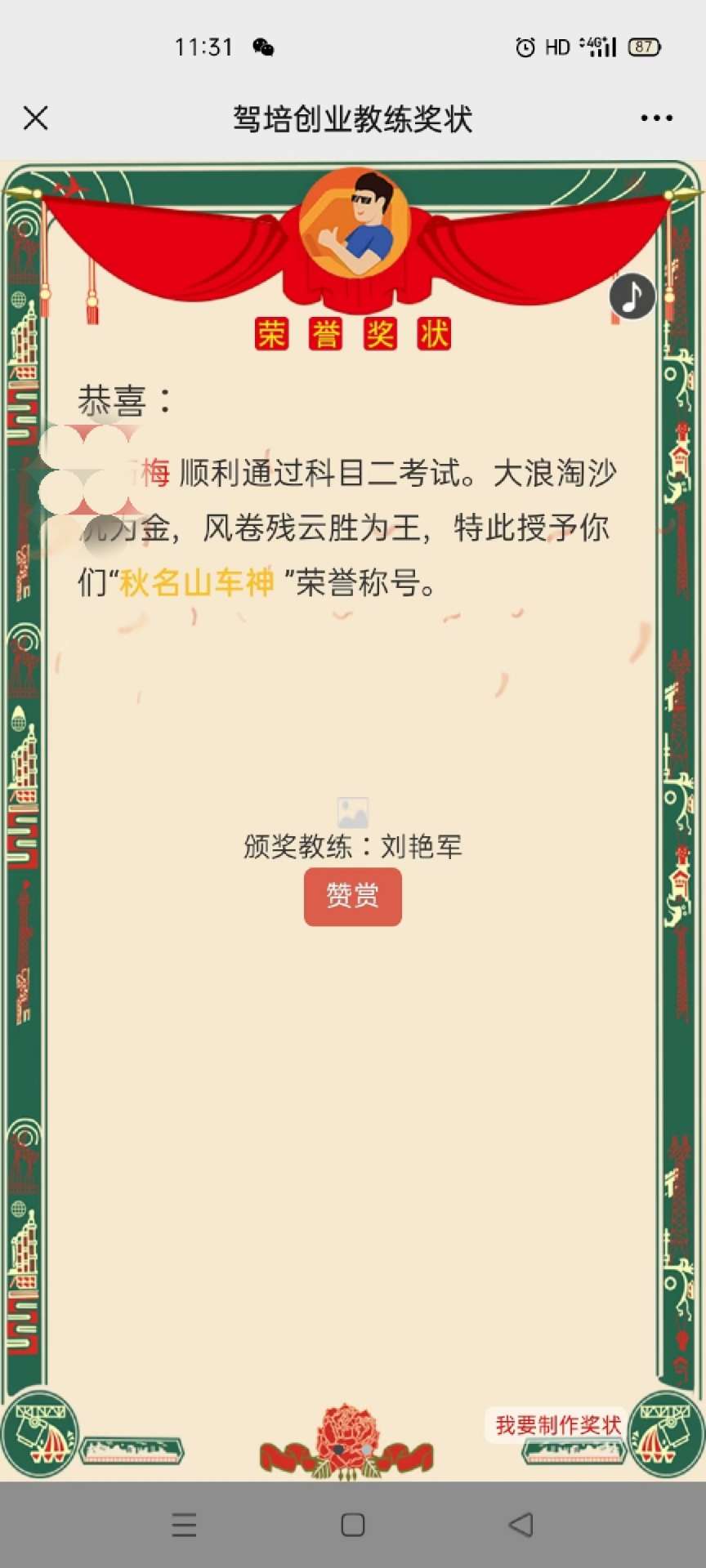Toggle the background music note icon
Viewport: 706px width, 1568px height.
(632, 296)
